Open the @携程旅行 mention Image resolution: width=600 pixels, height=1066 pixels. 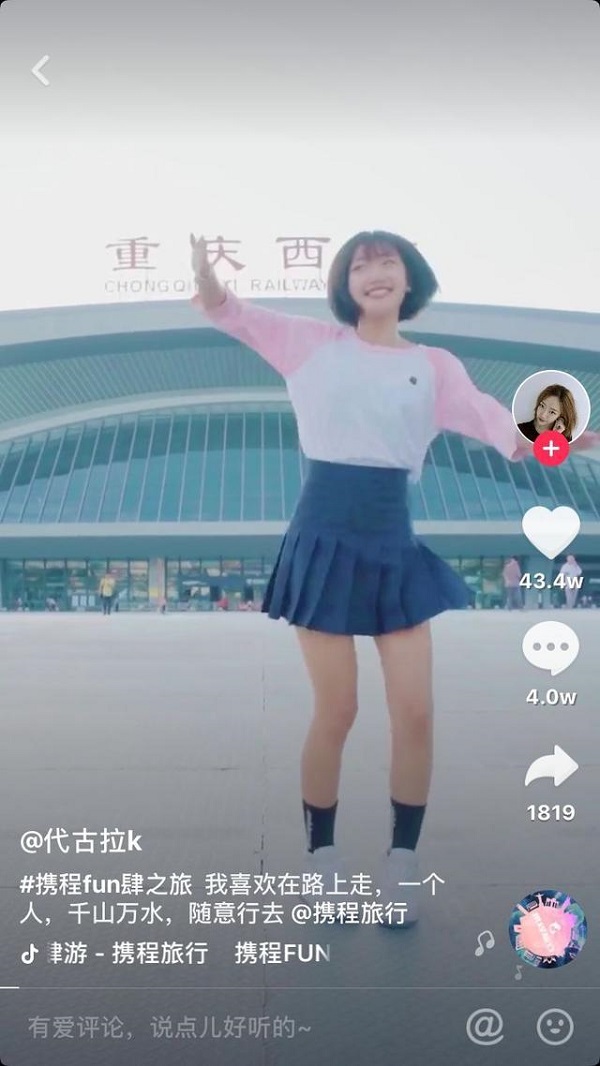coord(349,913)
